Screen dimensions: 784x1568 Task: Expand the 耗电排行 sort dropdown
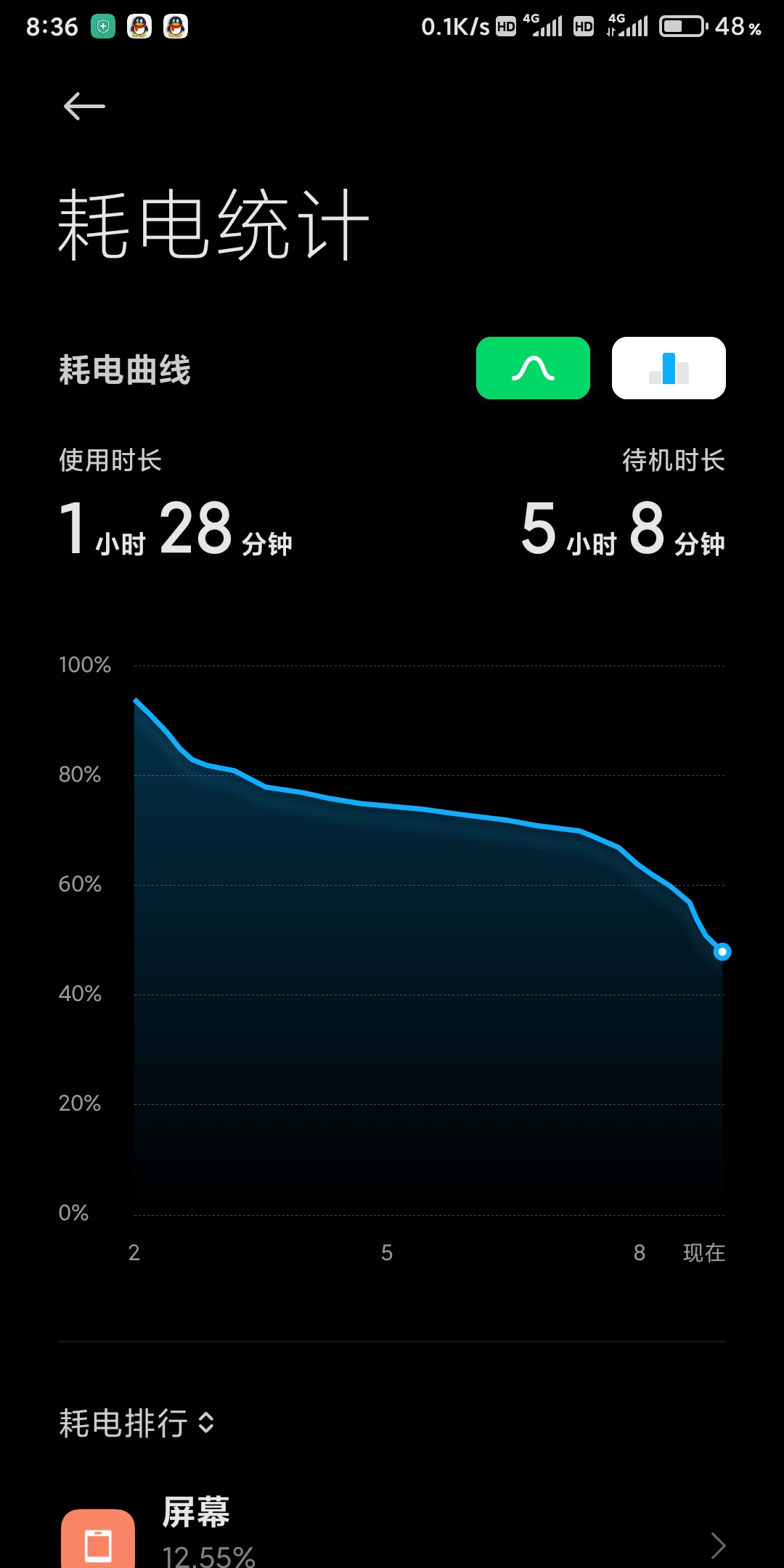(x=136, y=1423)
